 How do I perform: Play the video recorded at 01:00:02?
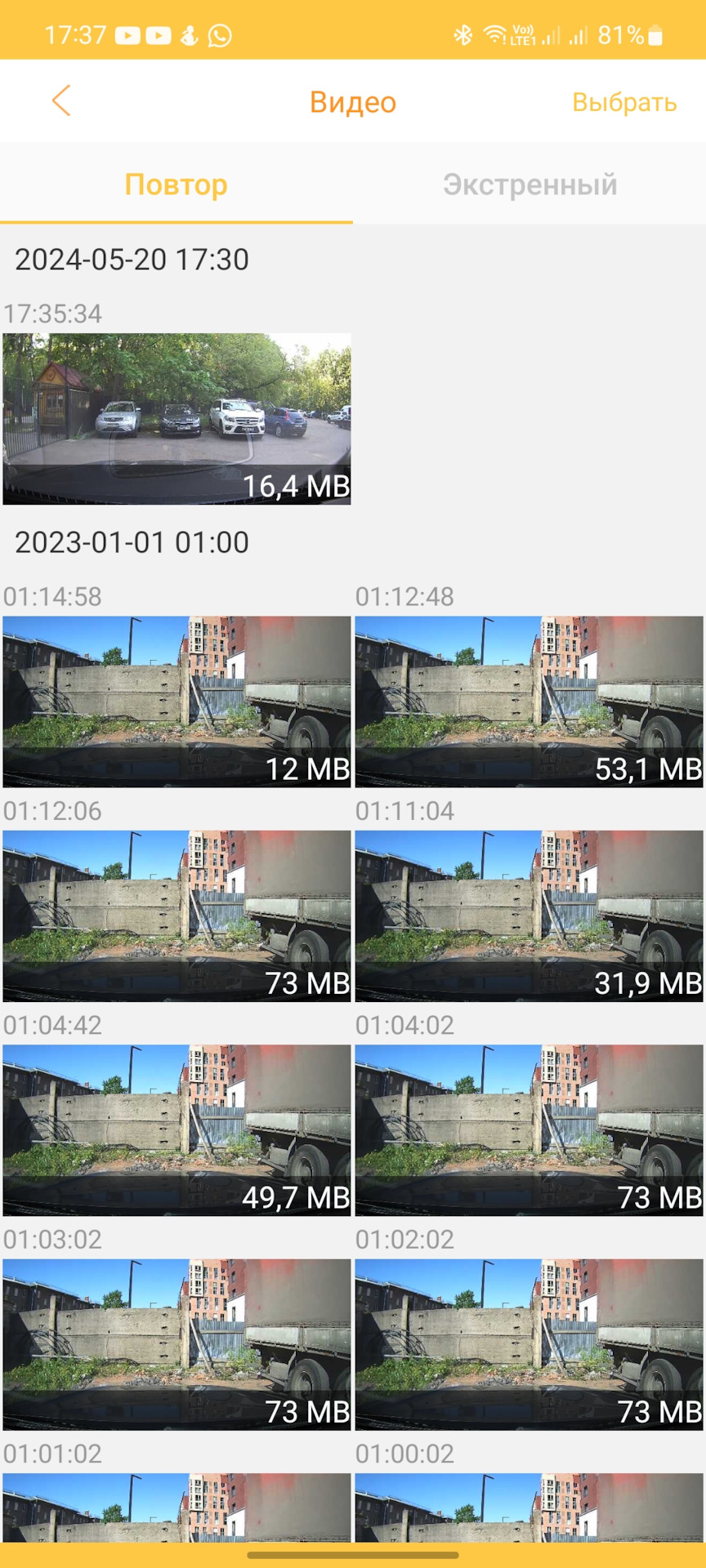click(529, 1508)
